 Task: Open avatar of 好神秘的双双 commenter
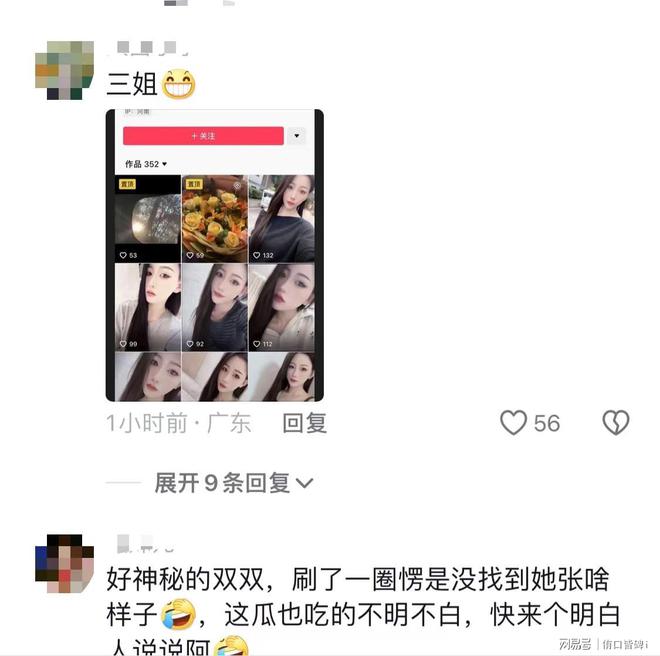click(x=64, y=562)
